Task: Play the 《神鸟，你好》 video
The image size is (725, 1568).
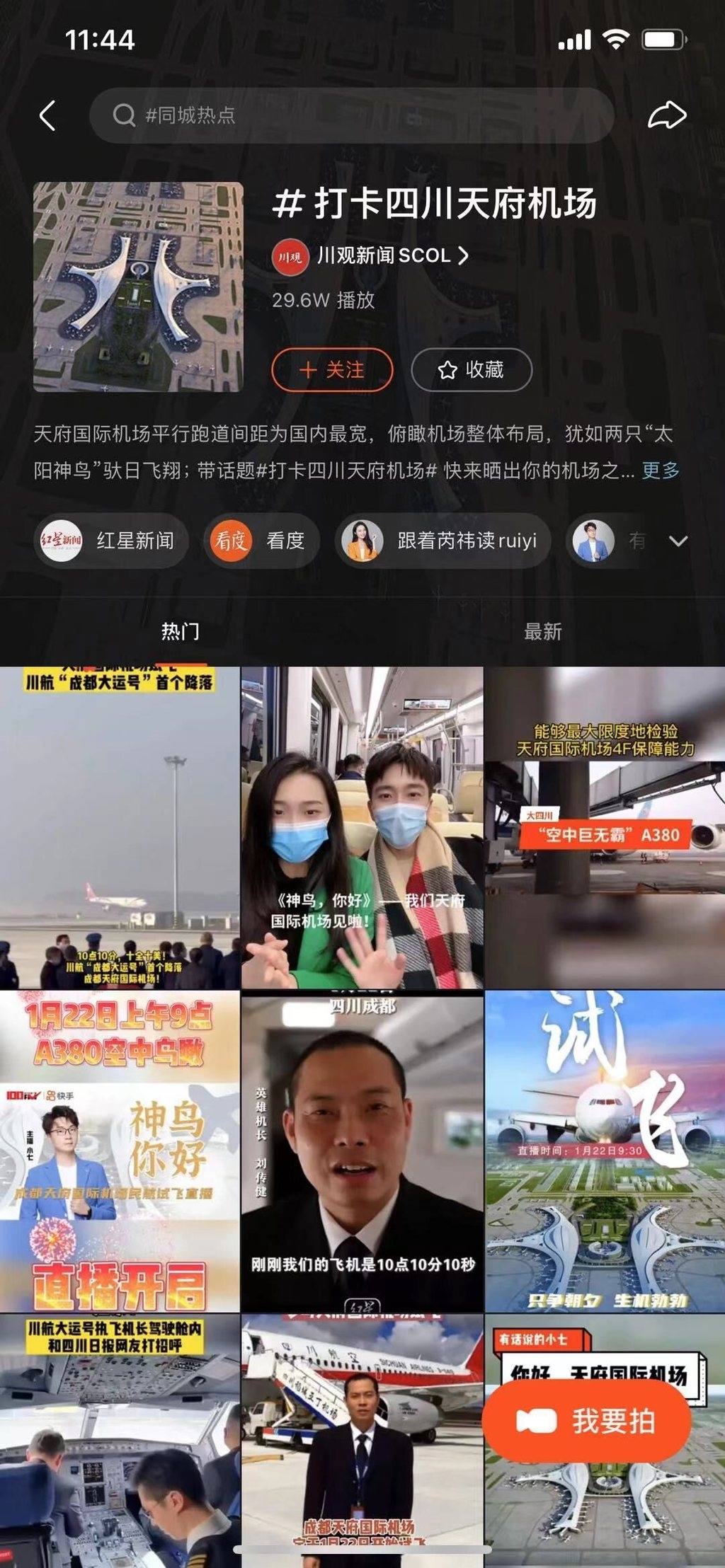Action: [x=362, y=828]
